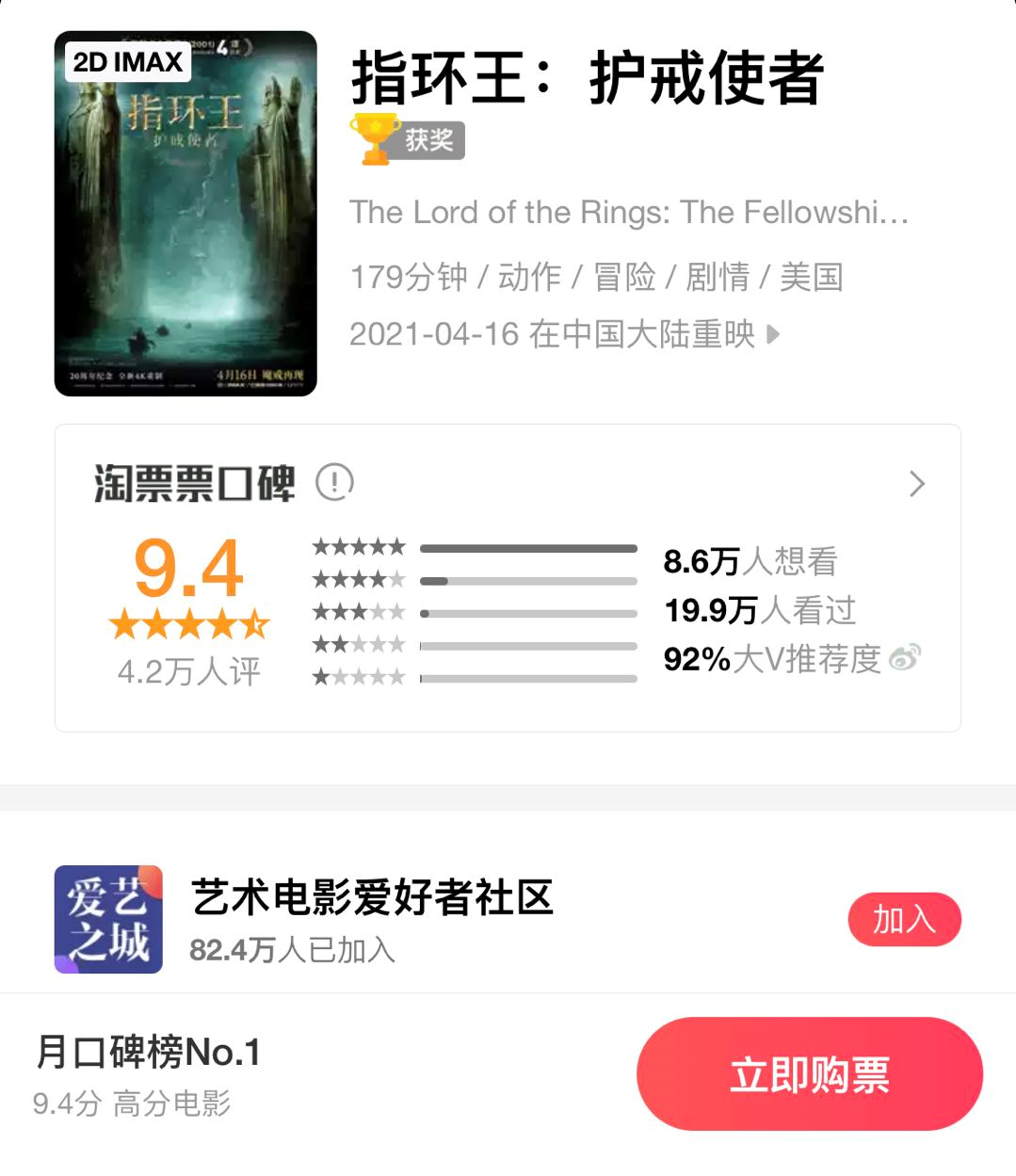Open the 2021-04-16 在中国大陆重映 release info

pos(565,334)
